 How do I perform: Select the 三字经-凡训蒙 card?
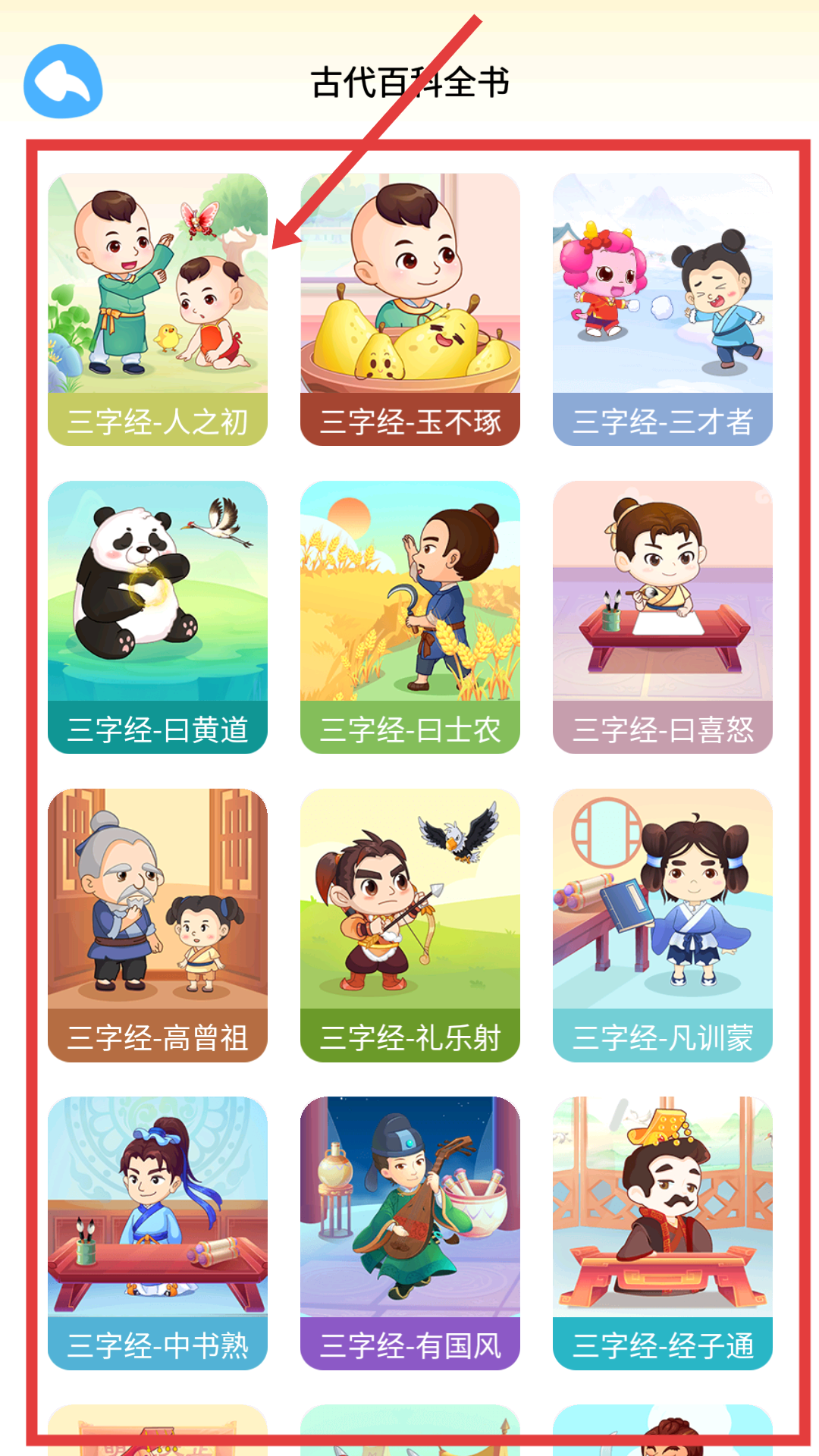click(x=663, y=925)
